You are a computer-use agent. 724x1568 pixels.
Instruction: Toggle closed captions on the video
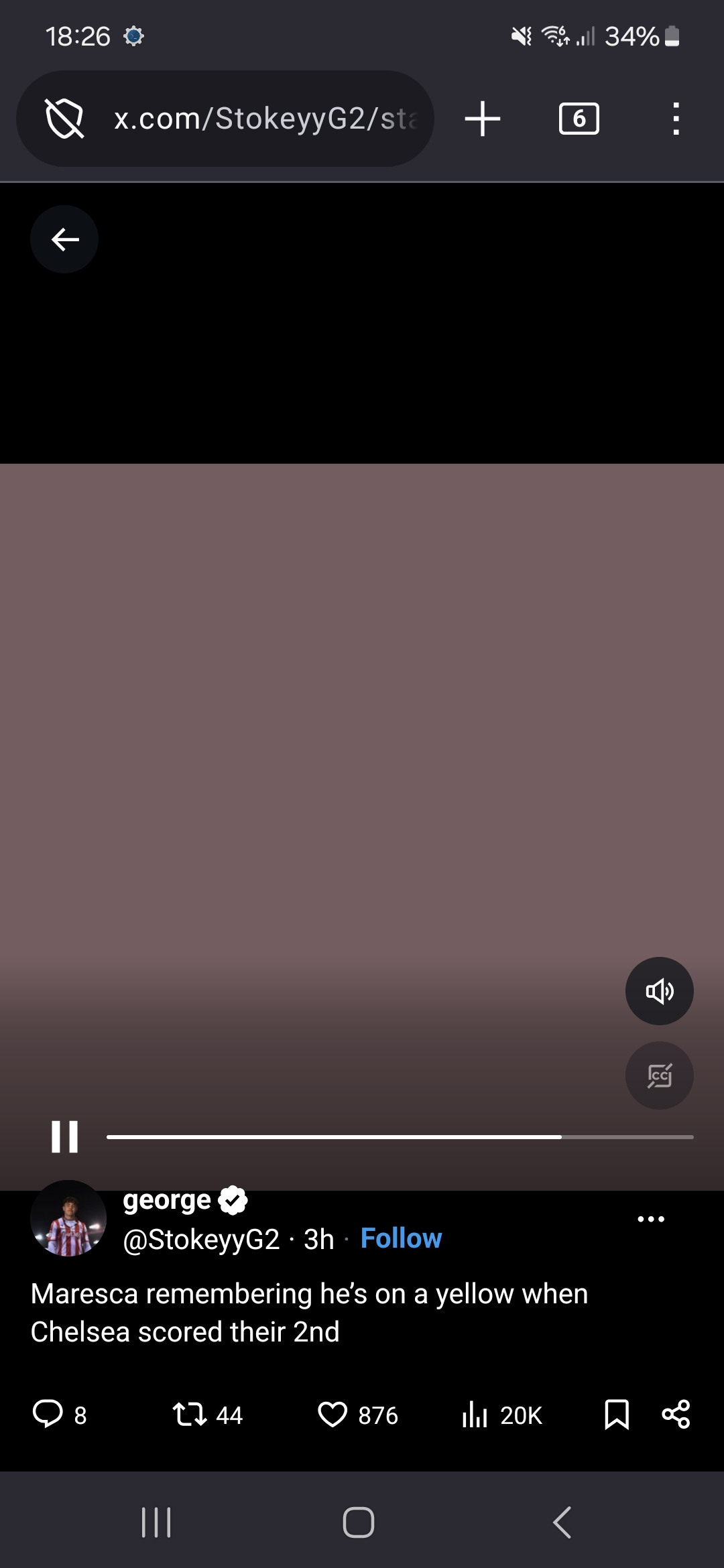point(659,1075)
